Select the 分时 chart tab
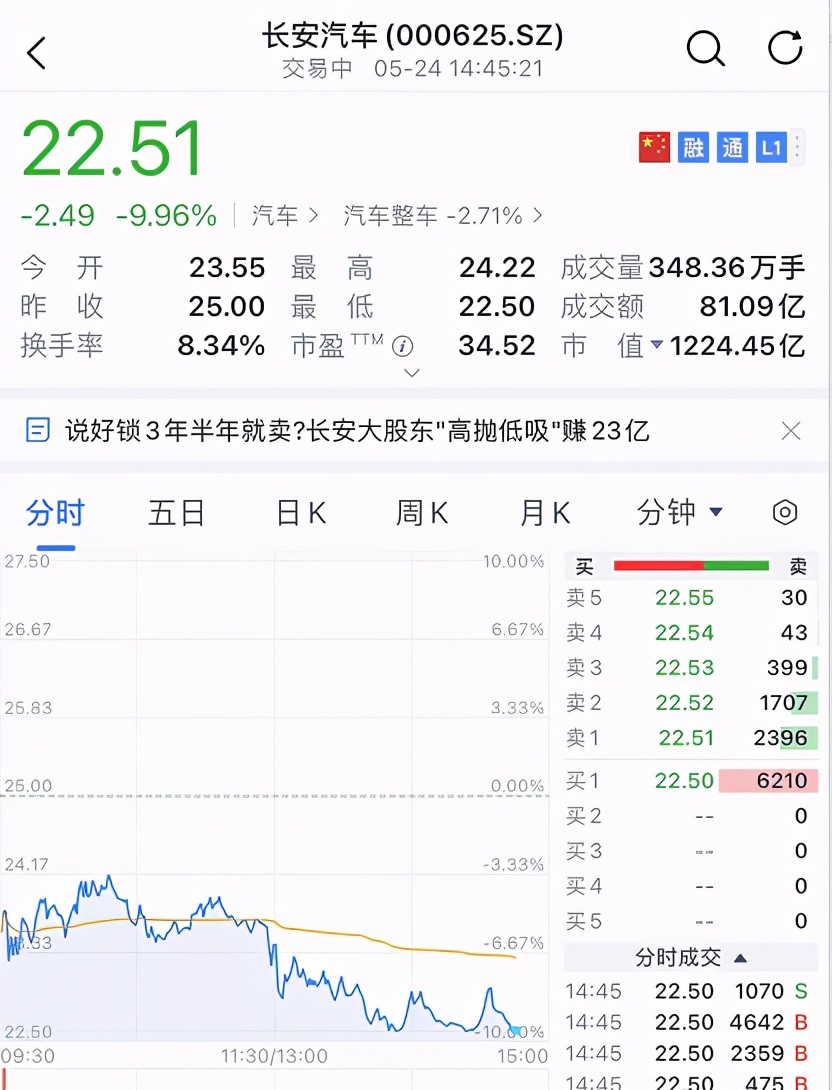The image size is (832, 1090). point(56,513)
